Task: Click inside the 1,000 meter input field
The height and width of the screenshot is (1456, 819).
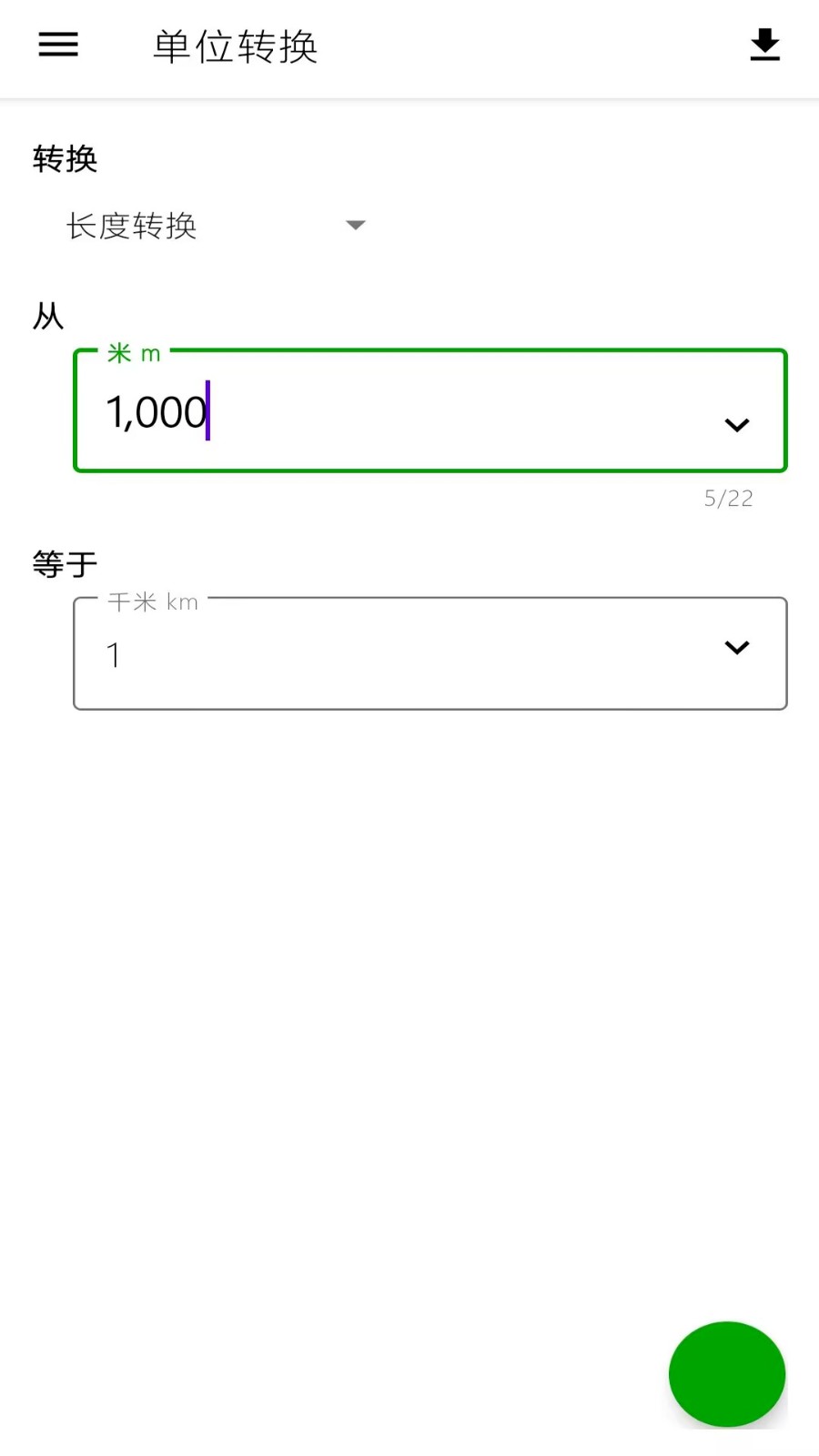Action: tap(364, 411)
